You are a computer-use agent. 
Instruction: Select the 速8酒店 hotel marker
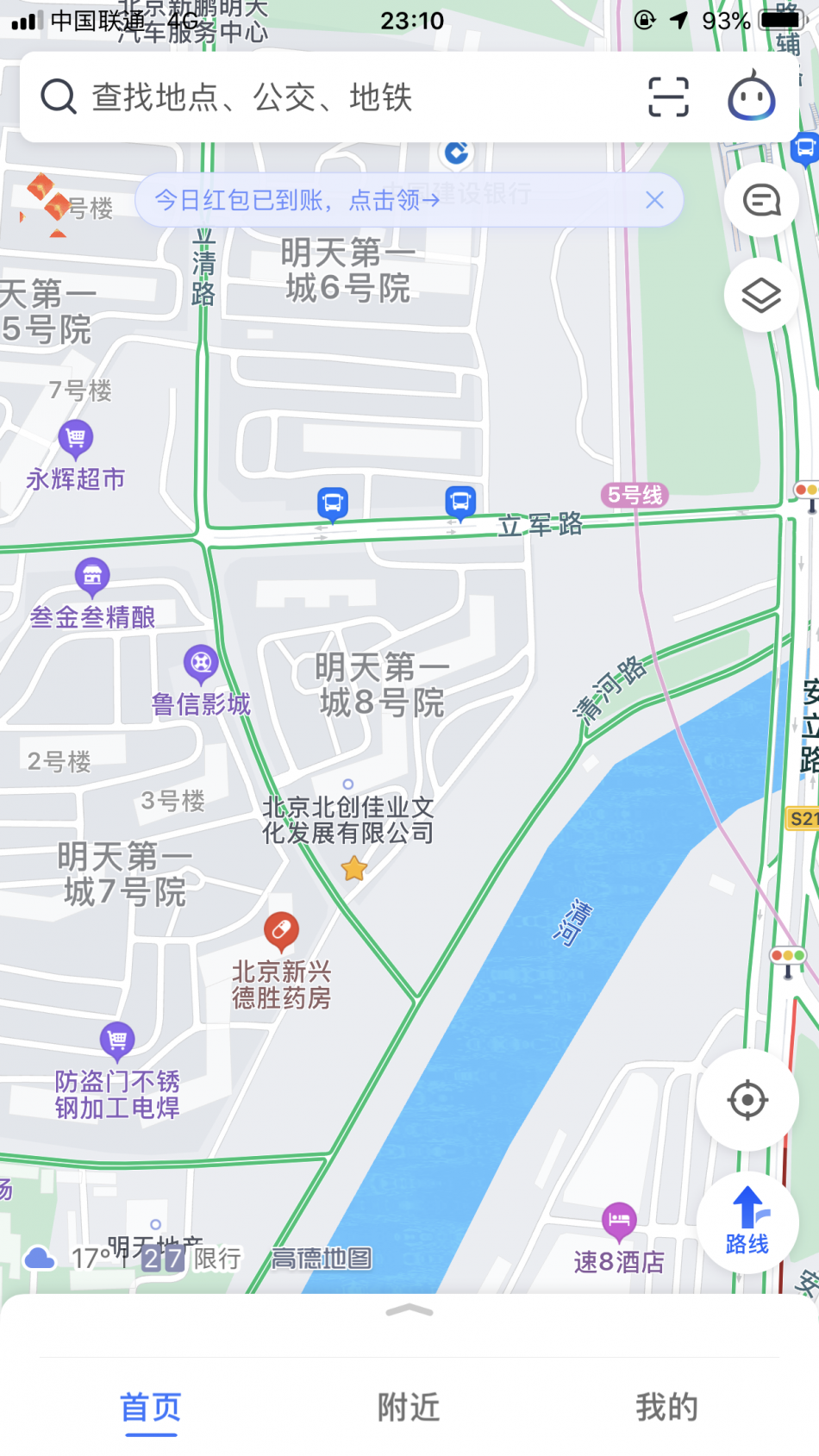[619, 1221]
